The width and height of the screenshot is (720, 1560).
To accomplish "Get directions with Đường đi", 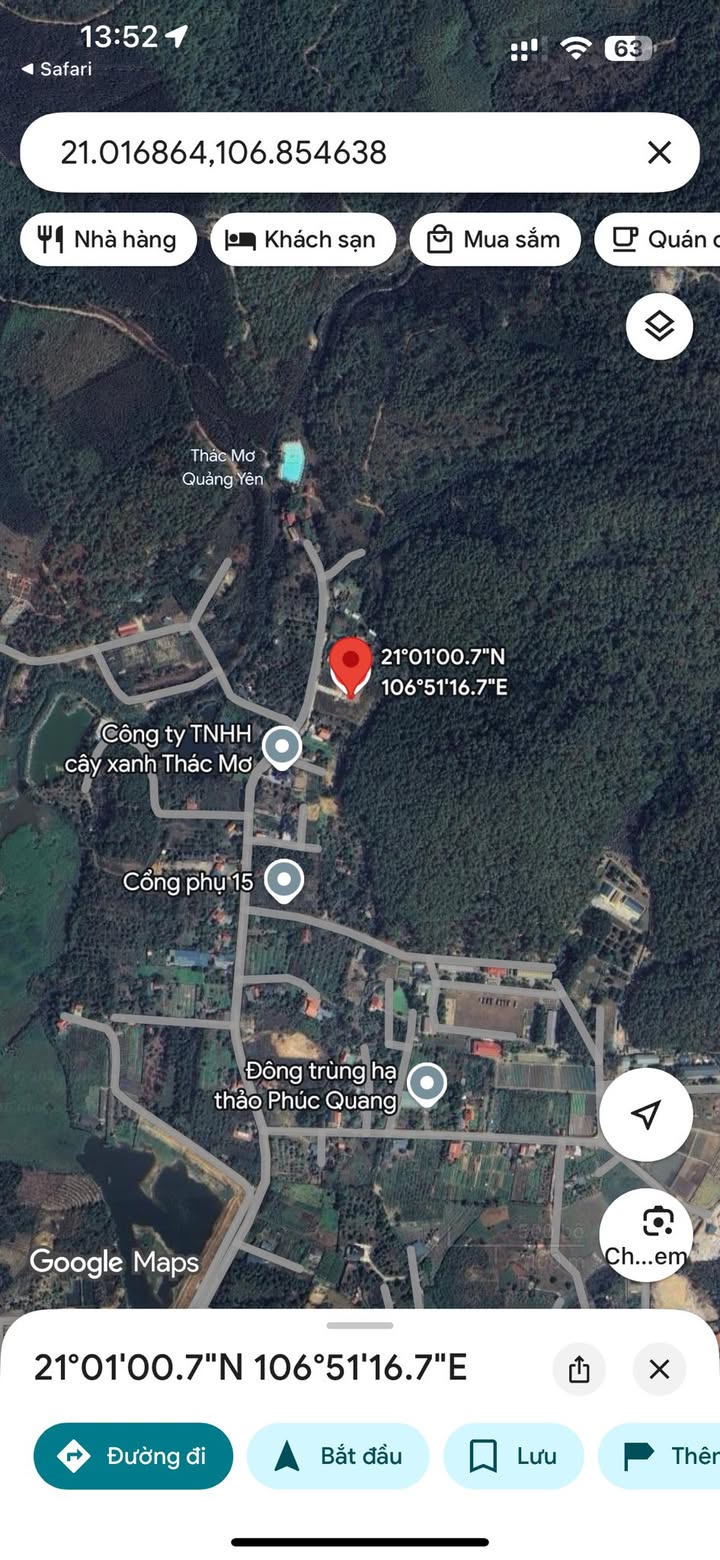I will pos(133,1456).
